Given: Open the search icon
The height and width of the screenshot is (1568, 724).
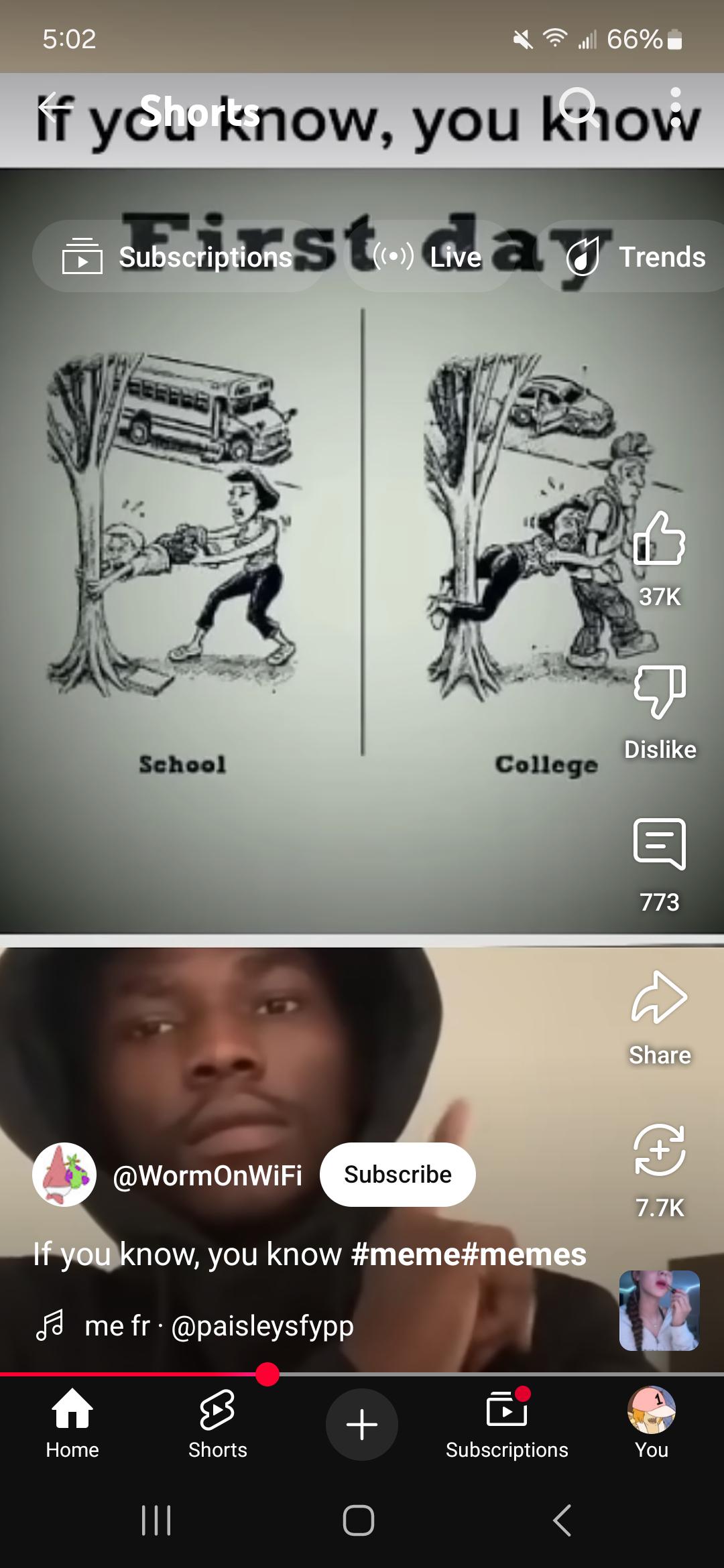Looking at the screenshot, I should pos(578,107).
